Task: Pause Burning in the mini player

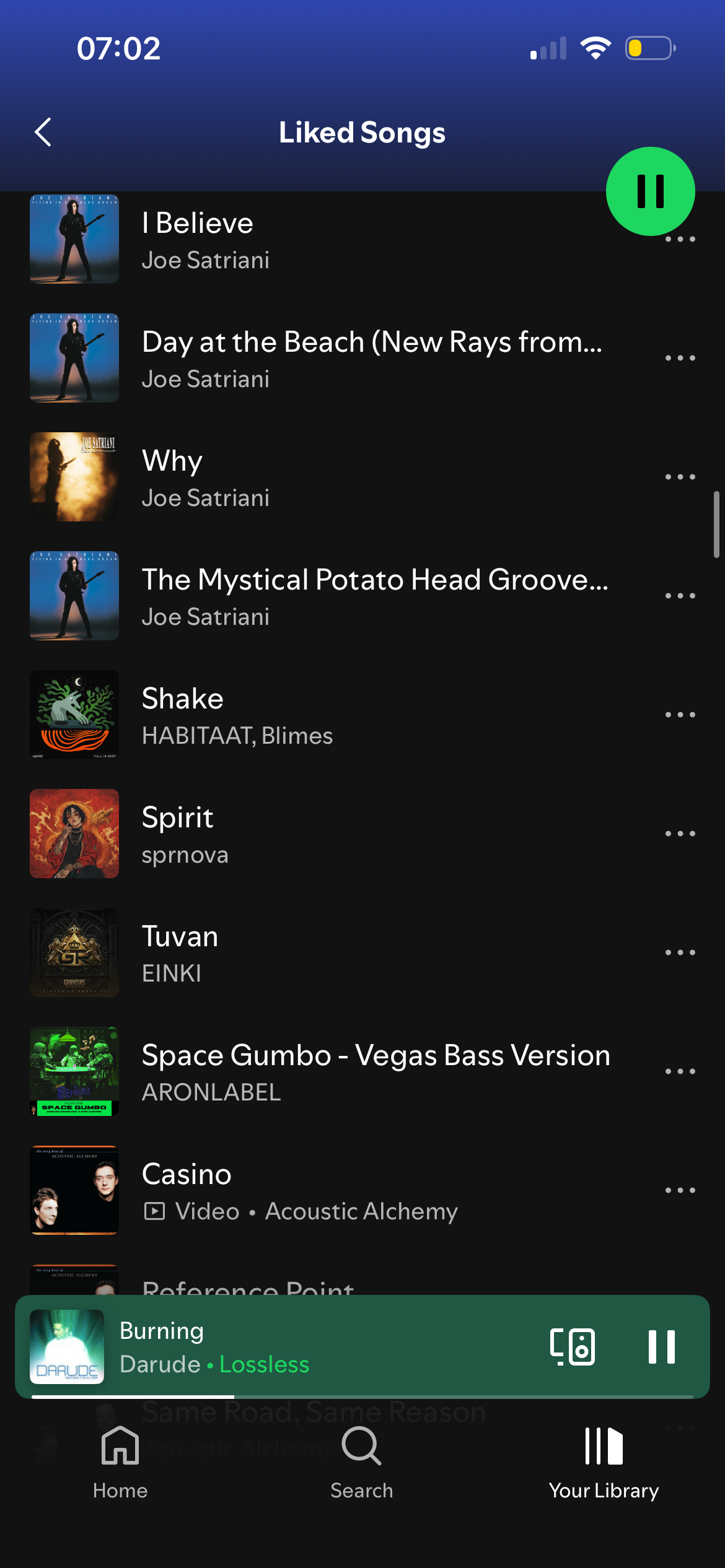Action: point(661,1347)
